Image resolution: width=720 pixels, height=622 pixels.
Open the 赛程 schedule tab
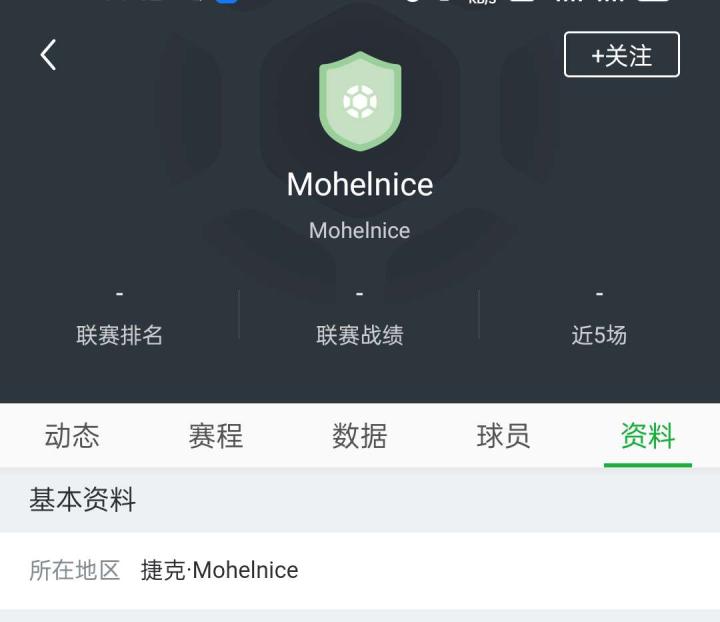[x=216, y=436]
